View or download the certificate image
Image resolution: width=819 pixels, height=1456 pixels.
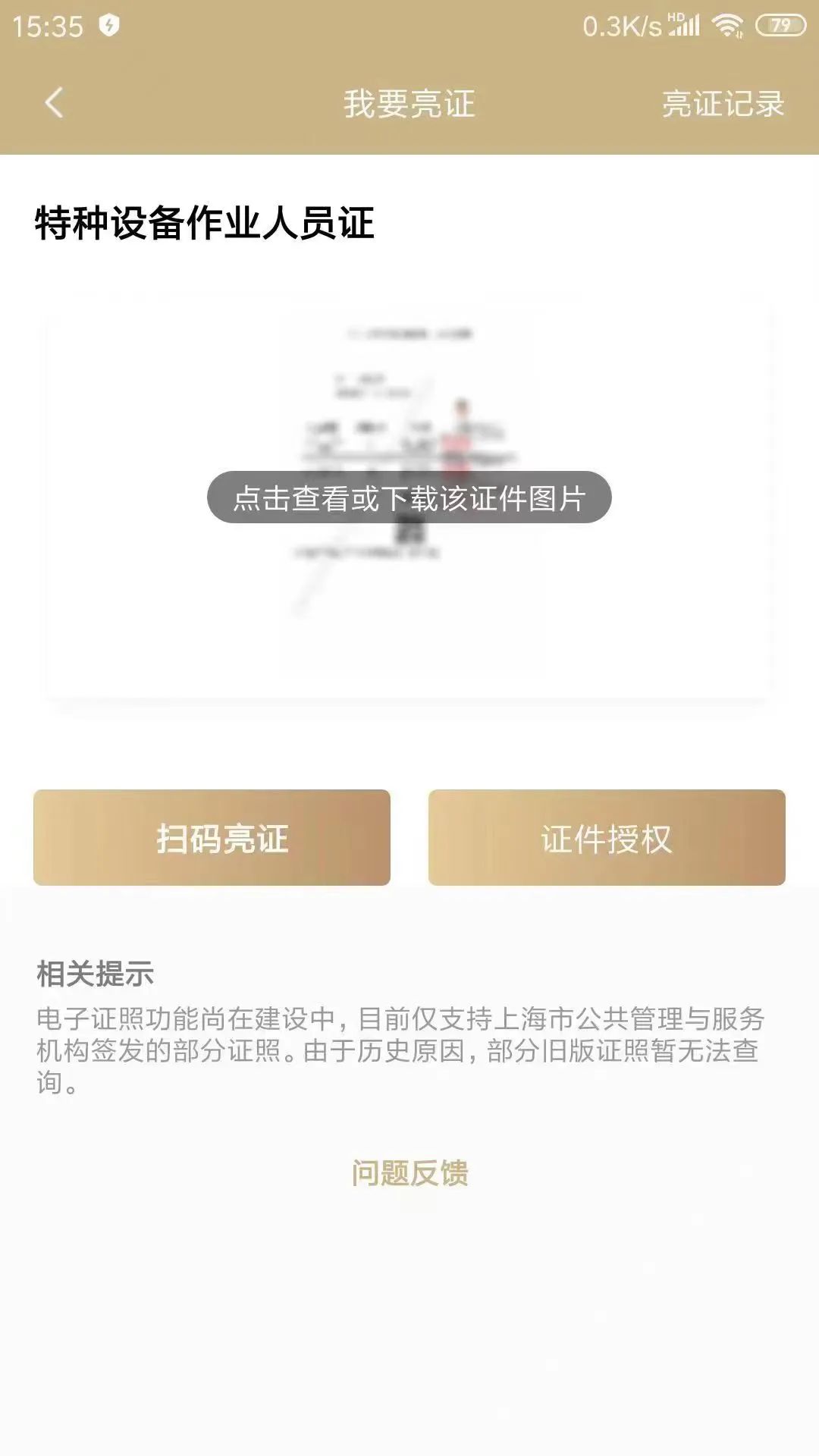click(x=409, y=497)
